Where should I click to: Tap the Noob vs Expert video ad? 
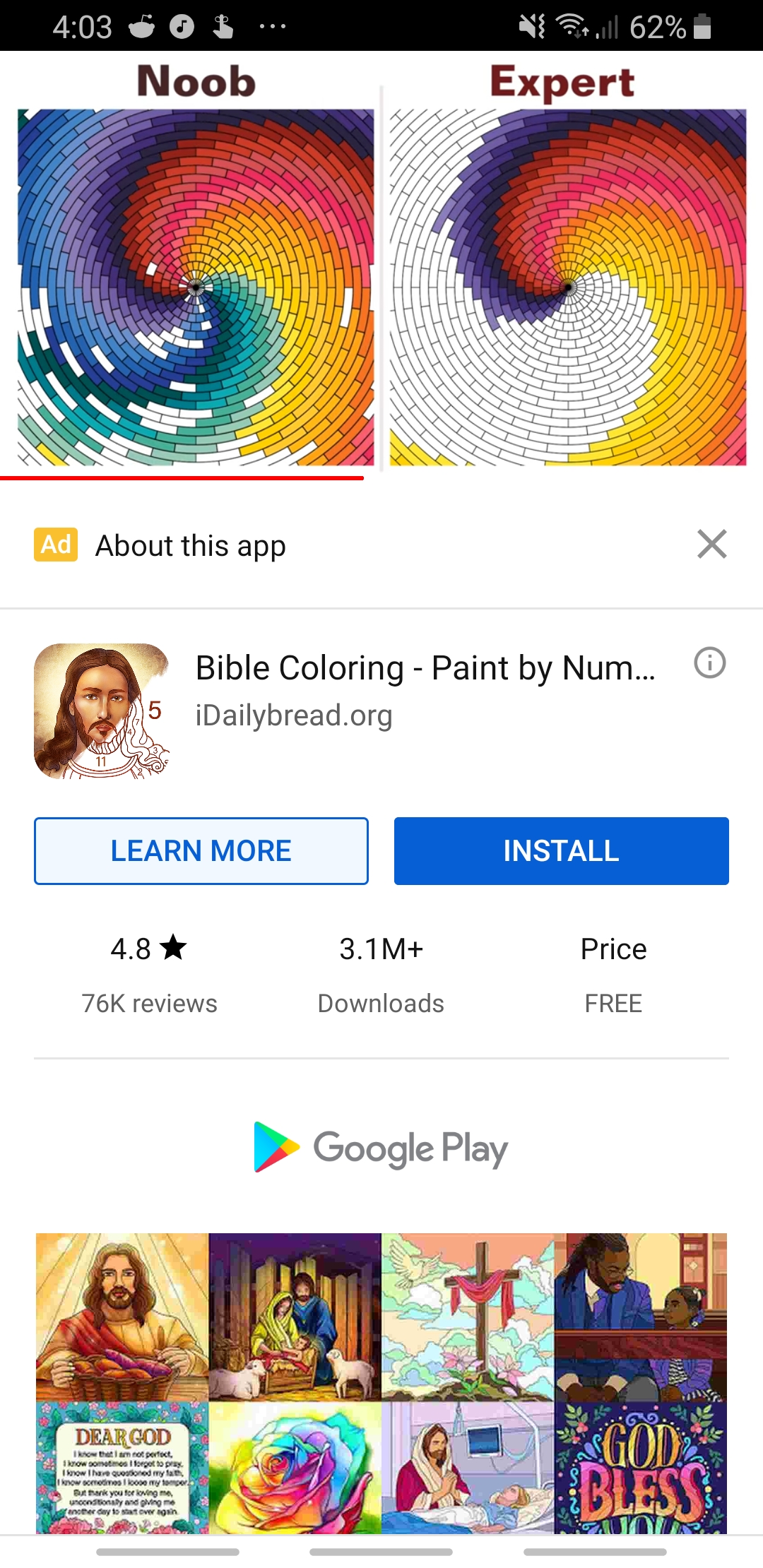[x=381, y=268]
